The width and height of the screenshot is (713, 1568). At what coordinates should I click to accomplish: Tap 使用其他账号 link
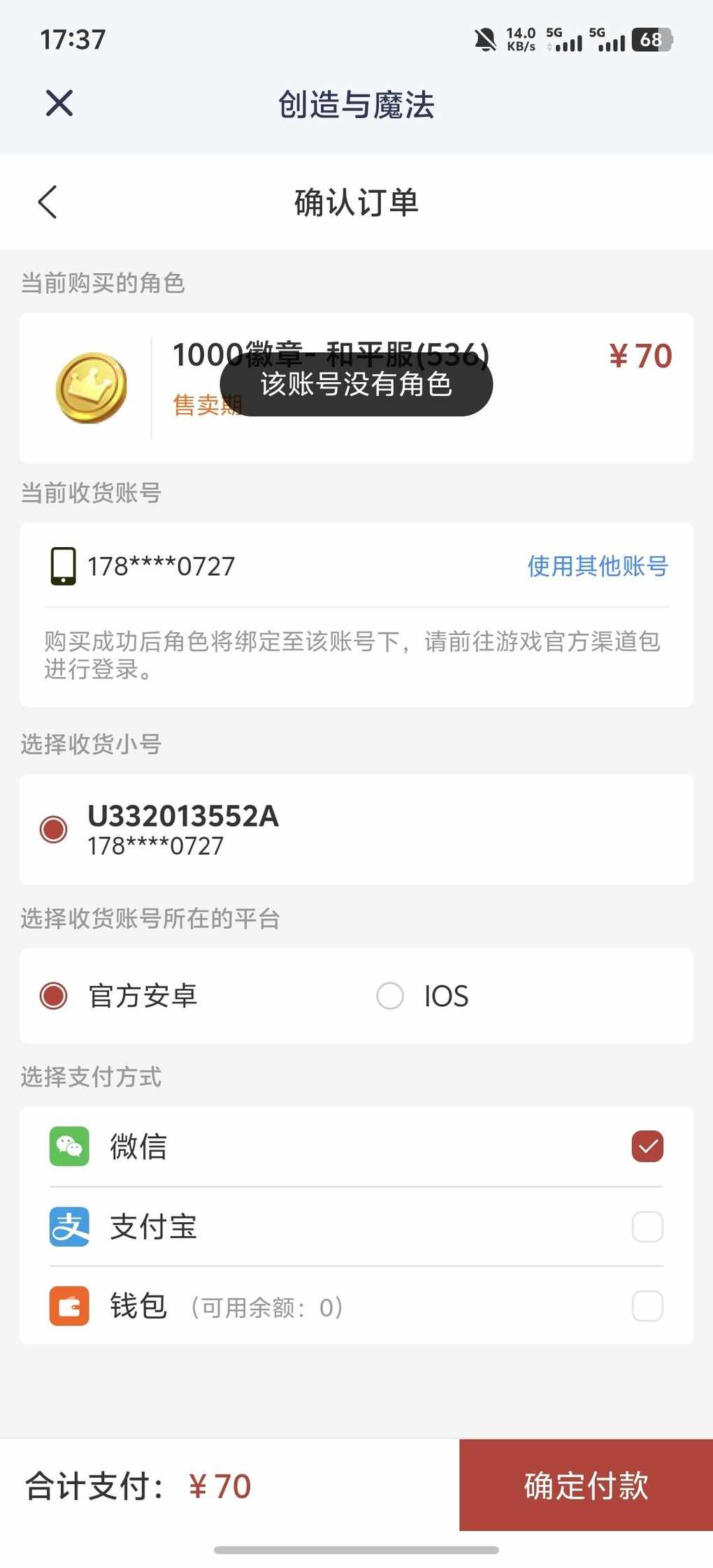598,566
